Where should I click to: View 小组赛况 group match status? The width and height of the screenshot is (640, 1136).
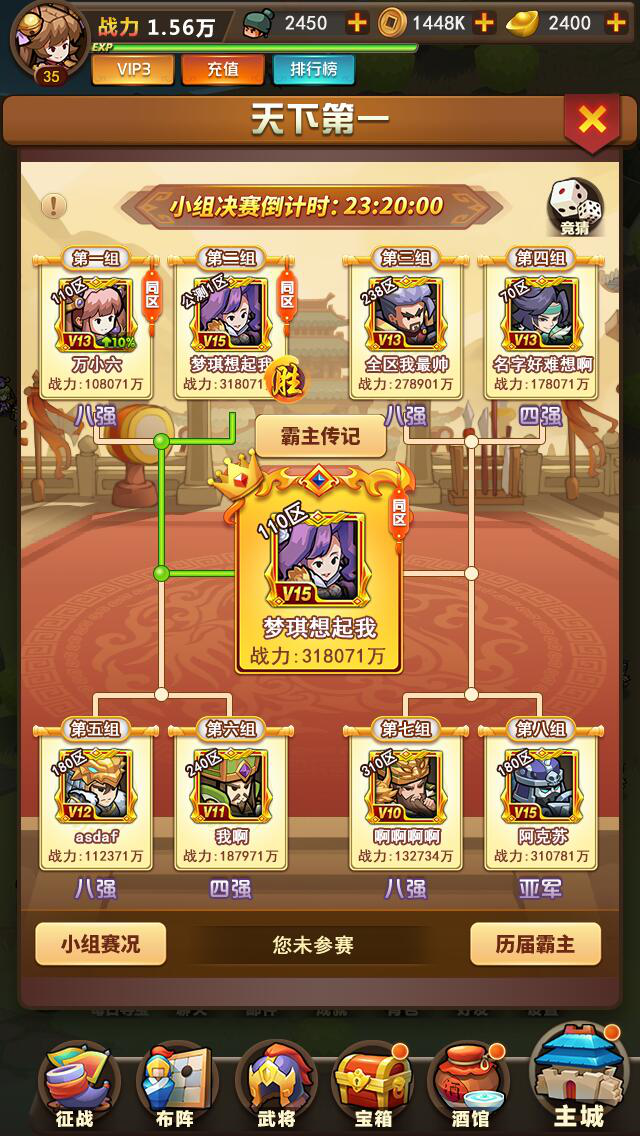point(100,943)
